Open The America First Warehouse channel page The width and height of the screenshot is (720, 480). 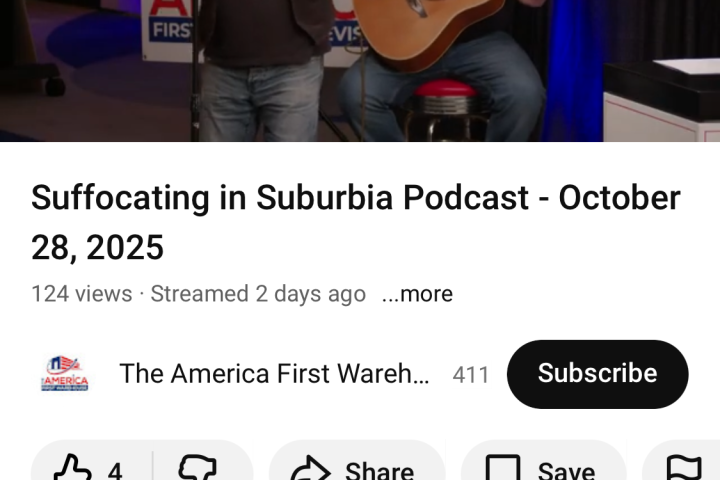(x=272, y=374)
